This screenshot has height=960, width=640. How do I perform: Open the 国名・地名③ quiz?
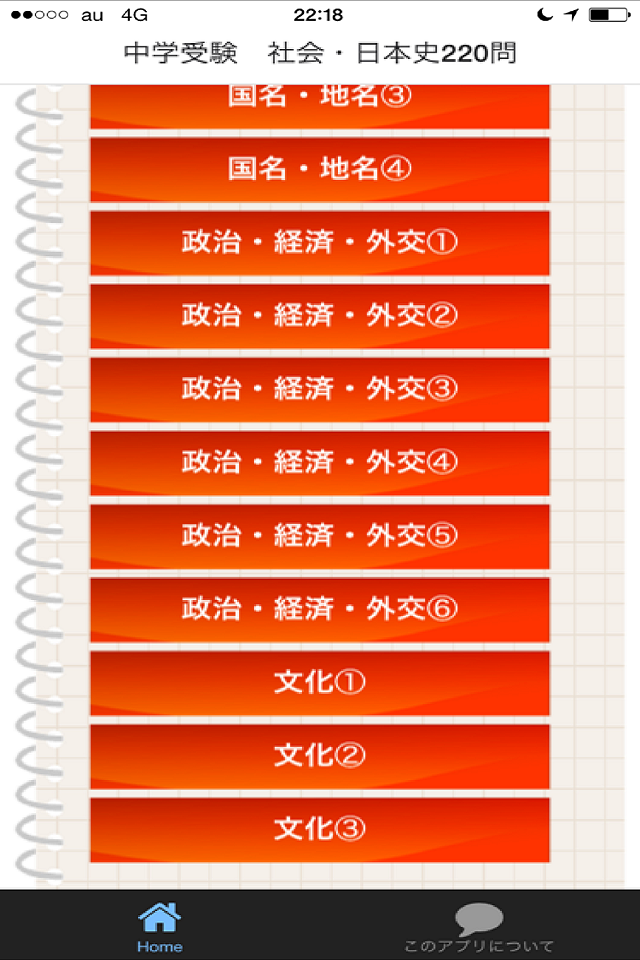tap(319, 107)
